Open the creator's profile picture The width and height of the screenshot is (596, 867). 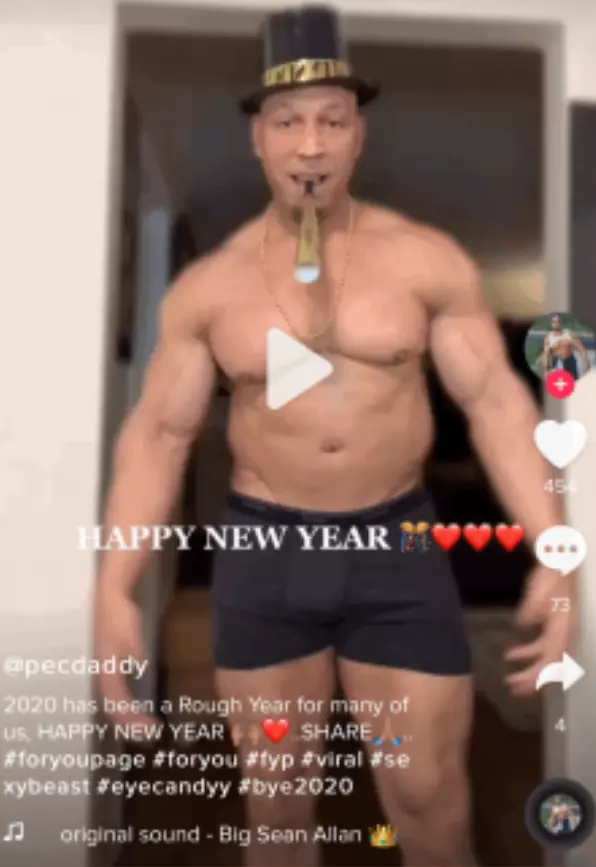[560, 347]
